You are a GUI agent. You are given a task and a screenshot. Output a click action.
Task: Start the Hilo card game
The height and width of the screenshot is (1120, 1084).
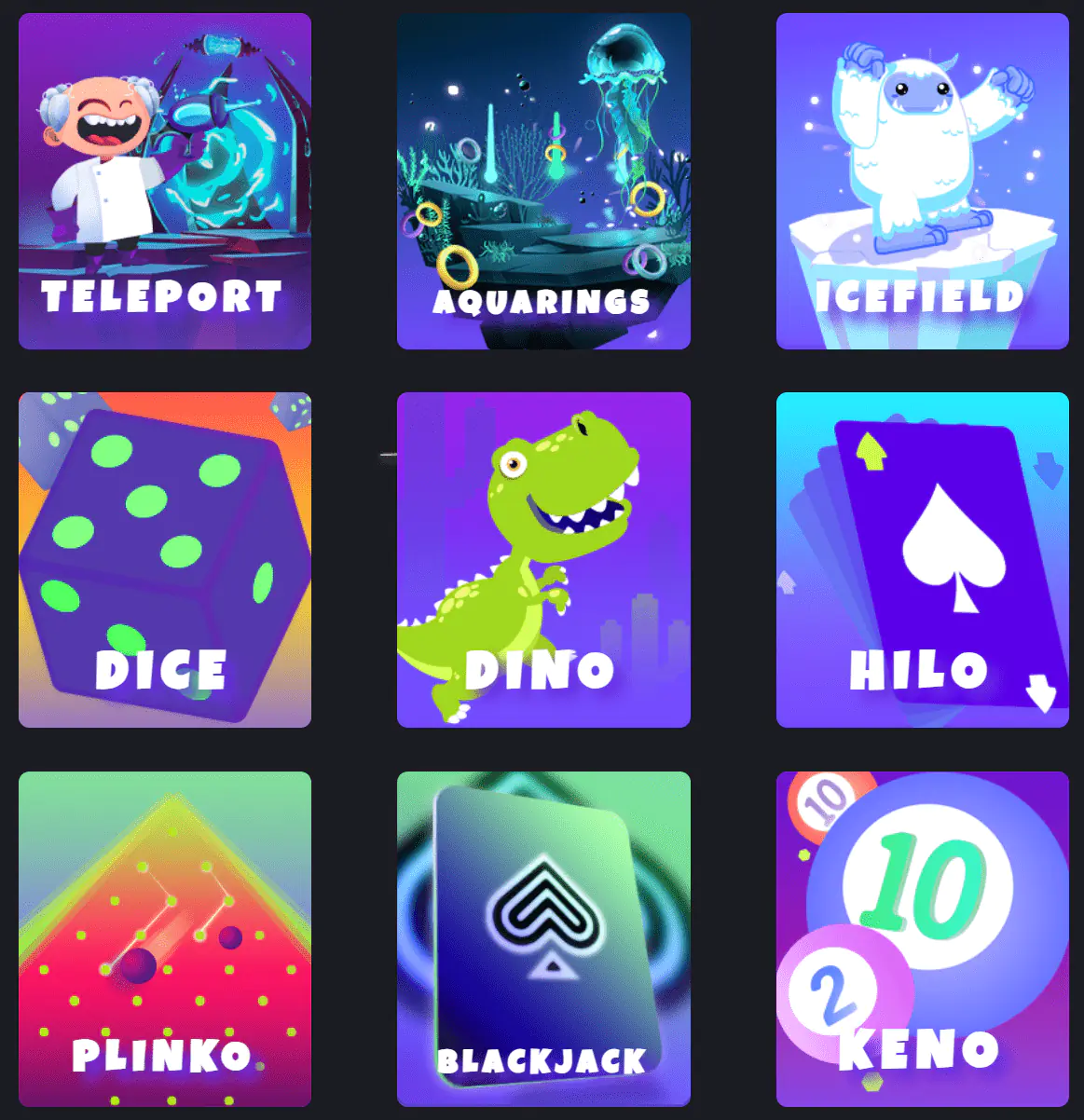922,559
